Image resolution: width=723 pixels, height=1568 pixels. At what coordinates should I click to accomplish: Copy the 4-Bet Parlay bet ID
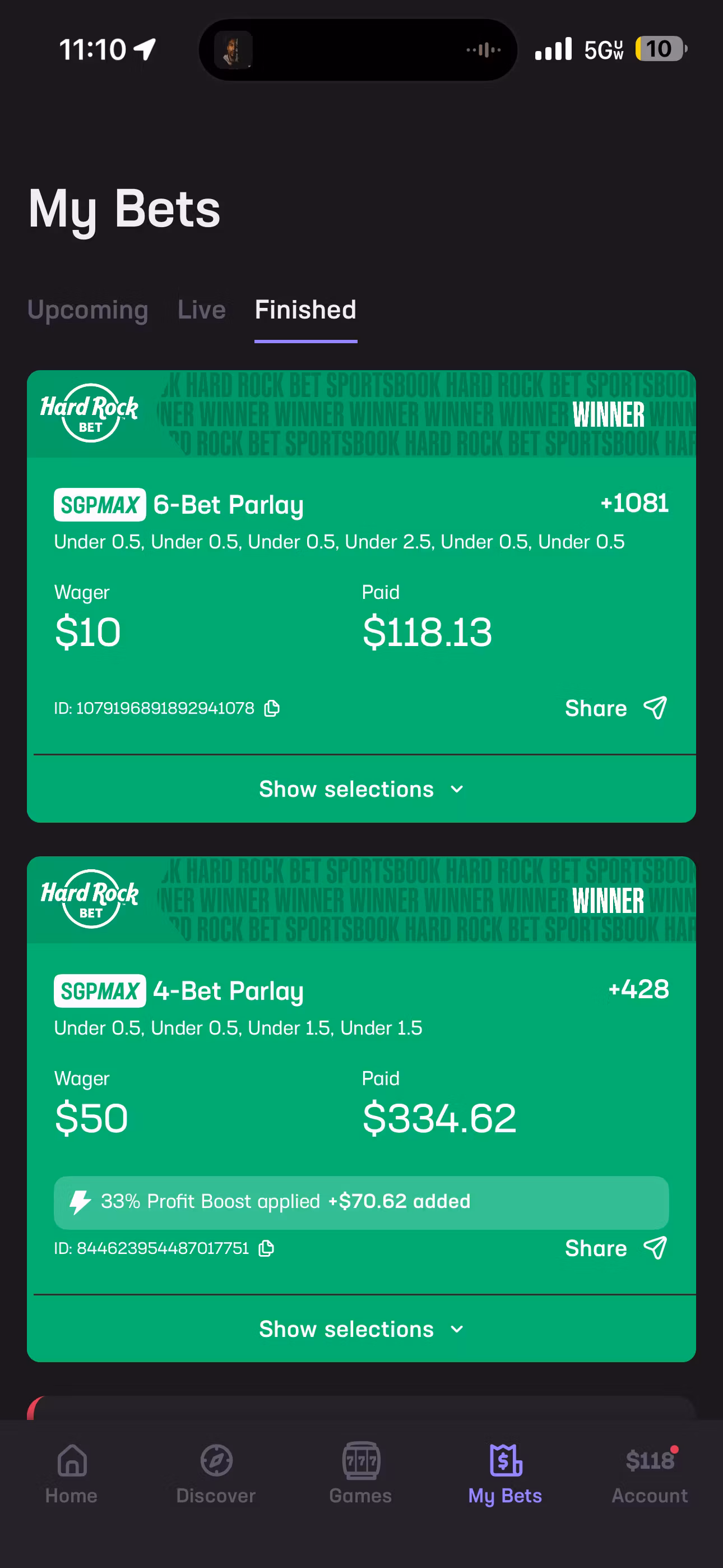tap(267, 1249)
